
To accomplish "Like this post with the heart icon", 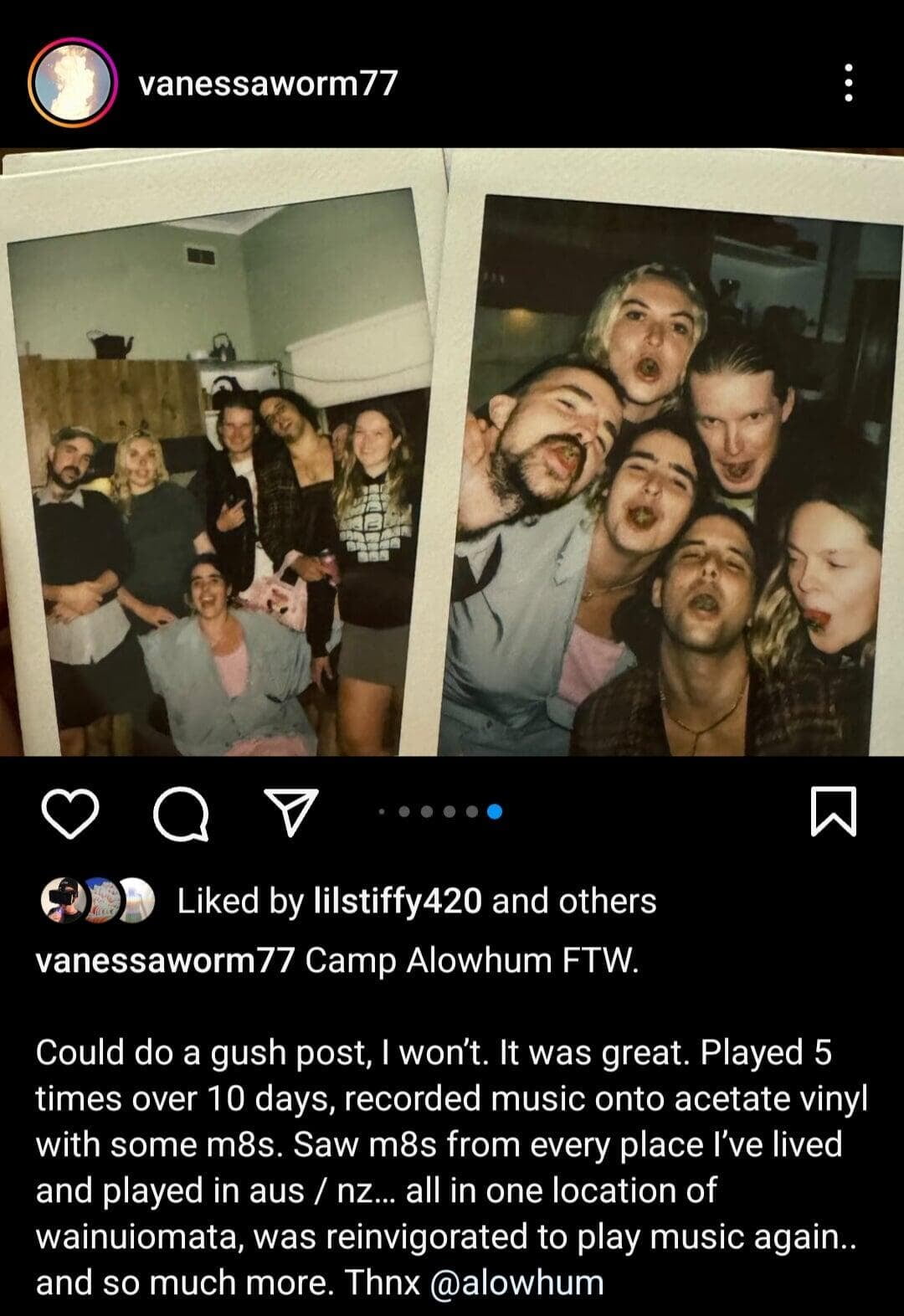I will [70, 813].
